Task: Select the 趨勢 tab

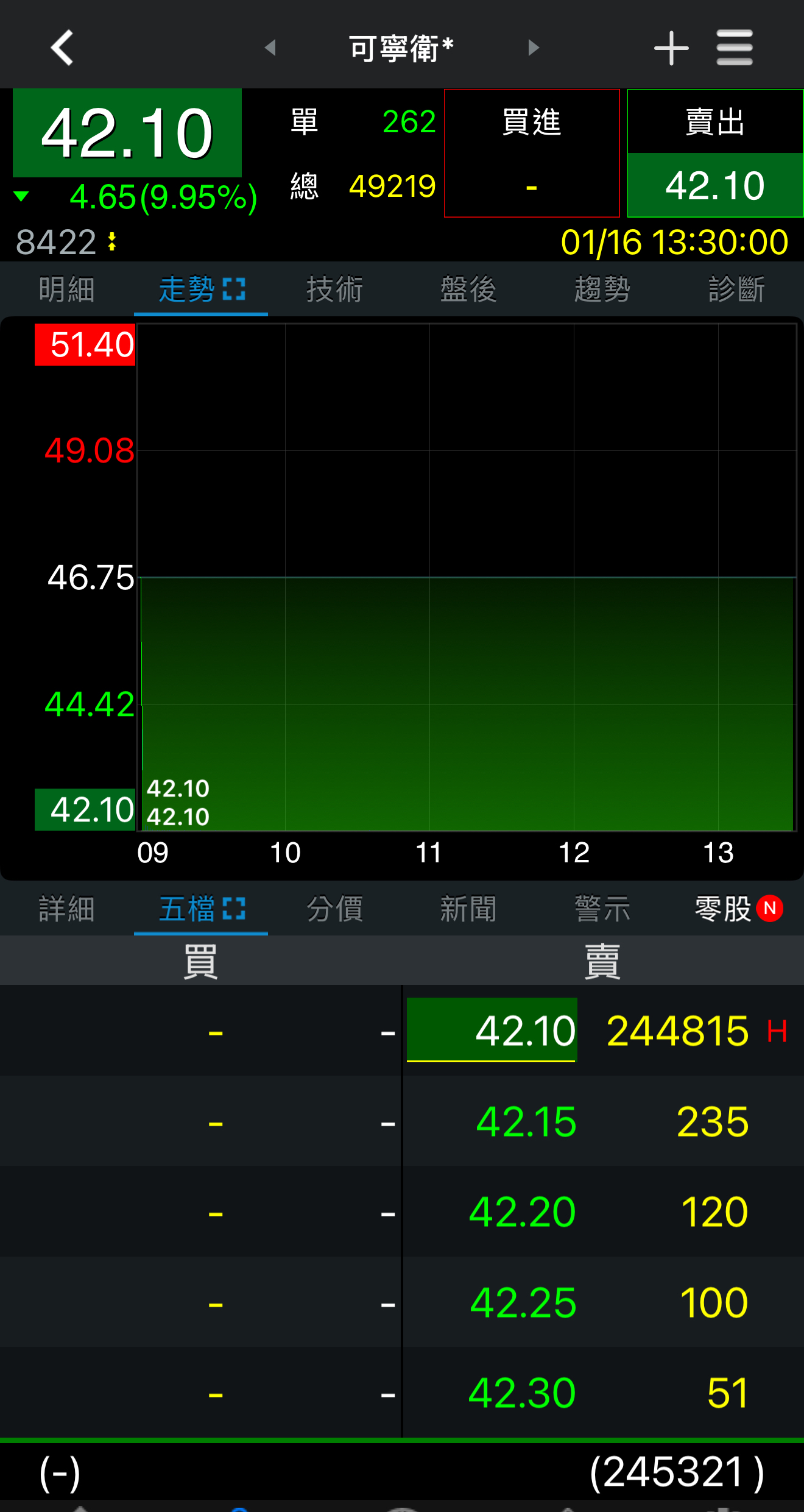Action: (602, 289)
